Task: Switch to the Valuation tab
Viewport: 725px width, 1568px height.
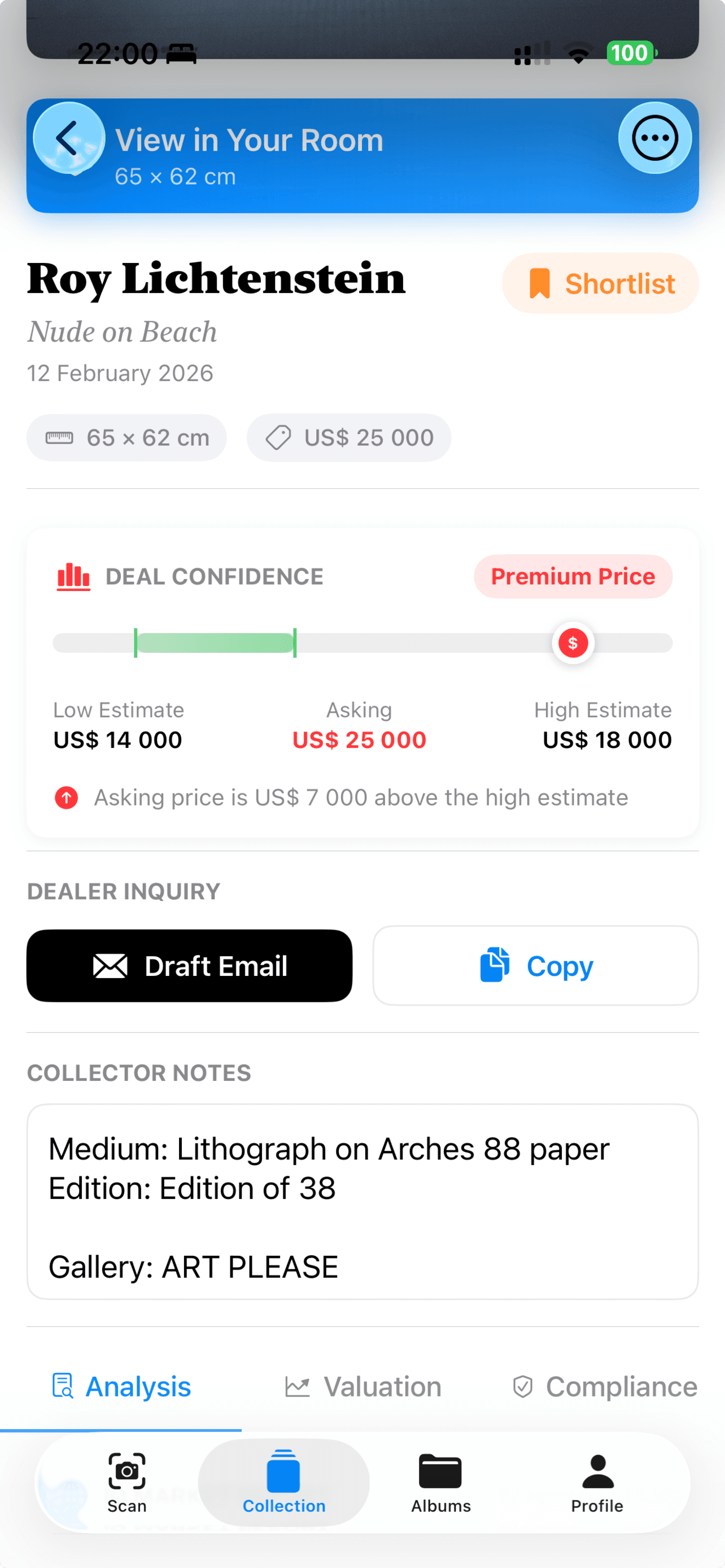Action: (x=364, y=1387)
